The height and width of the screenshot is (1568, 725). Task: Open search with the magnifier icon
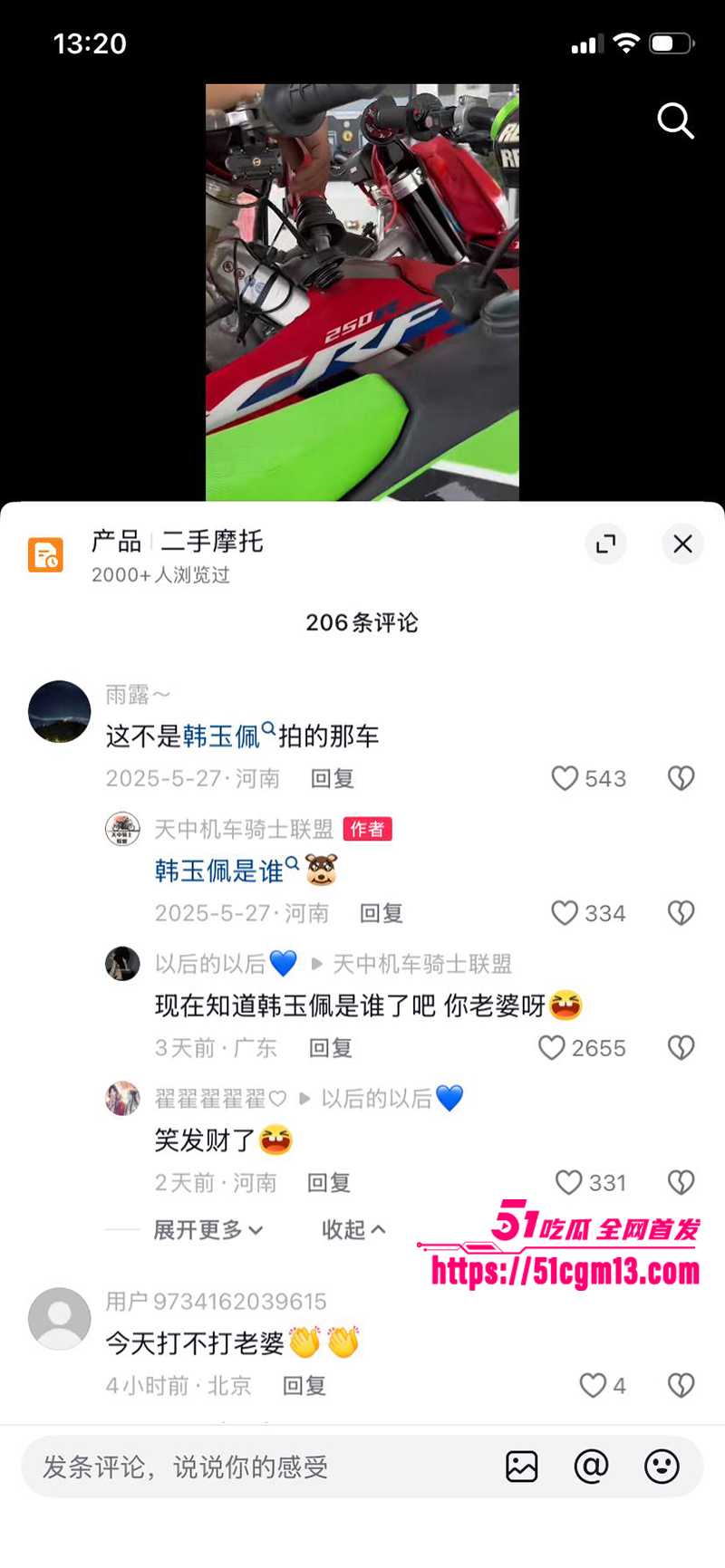(x=675, y=121)
